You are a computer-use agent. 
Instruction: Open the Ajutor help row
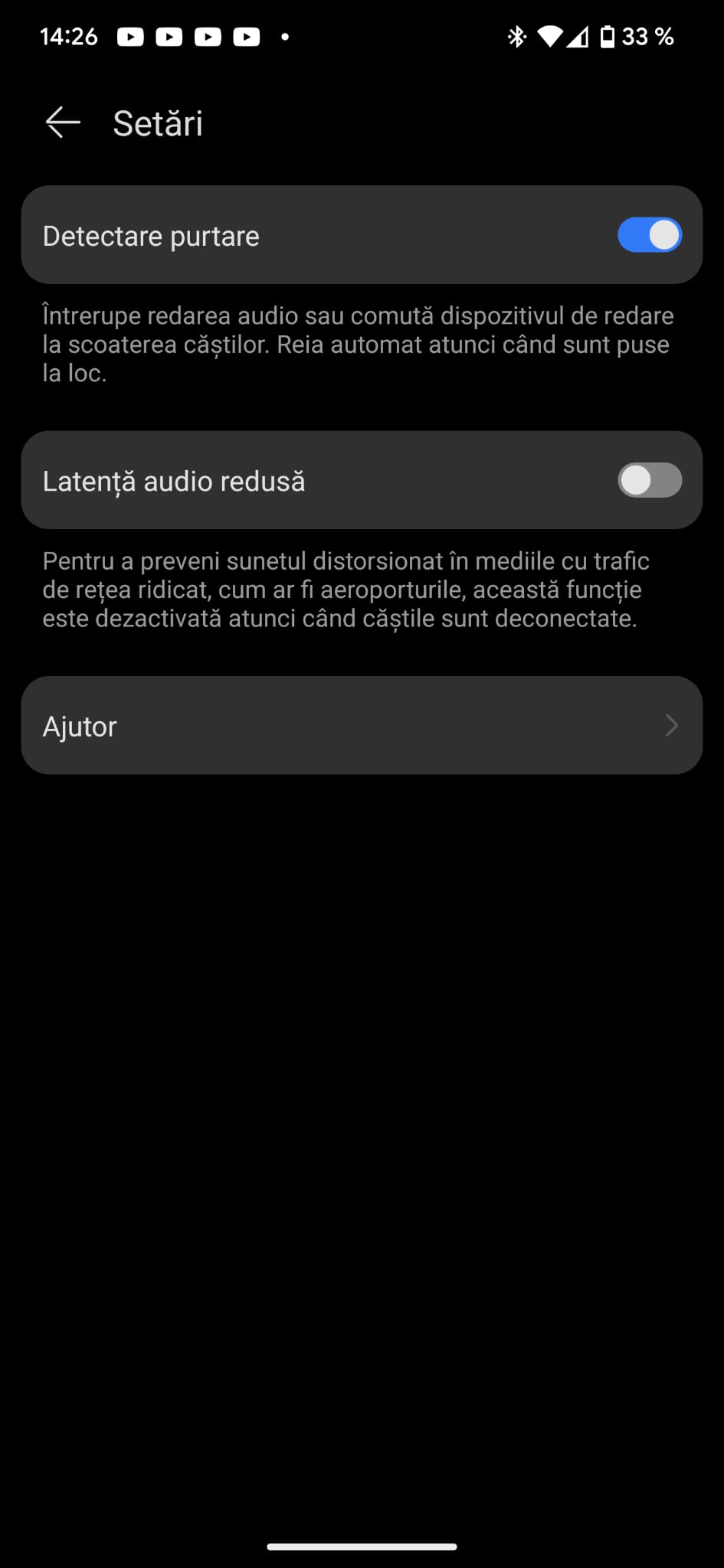tap(362, 726)
